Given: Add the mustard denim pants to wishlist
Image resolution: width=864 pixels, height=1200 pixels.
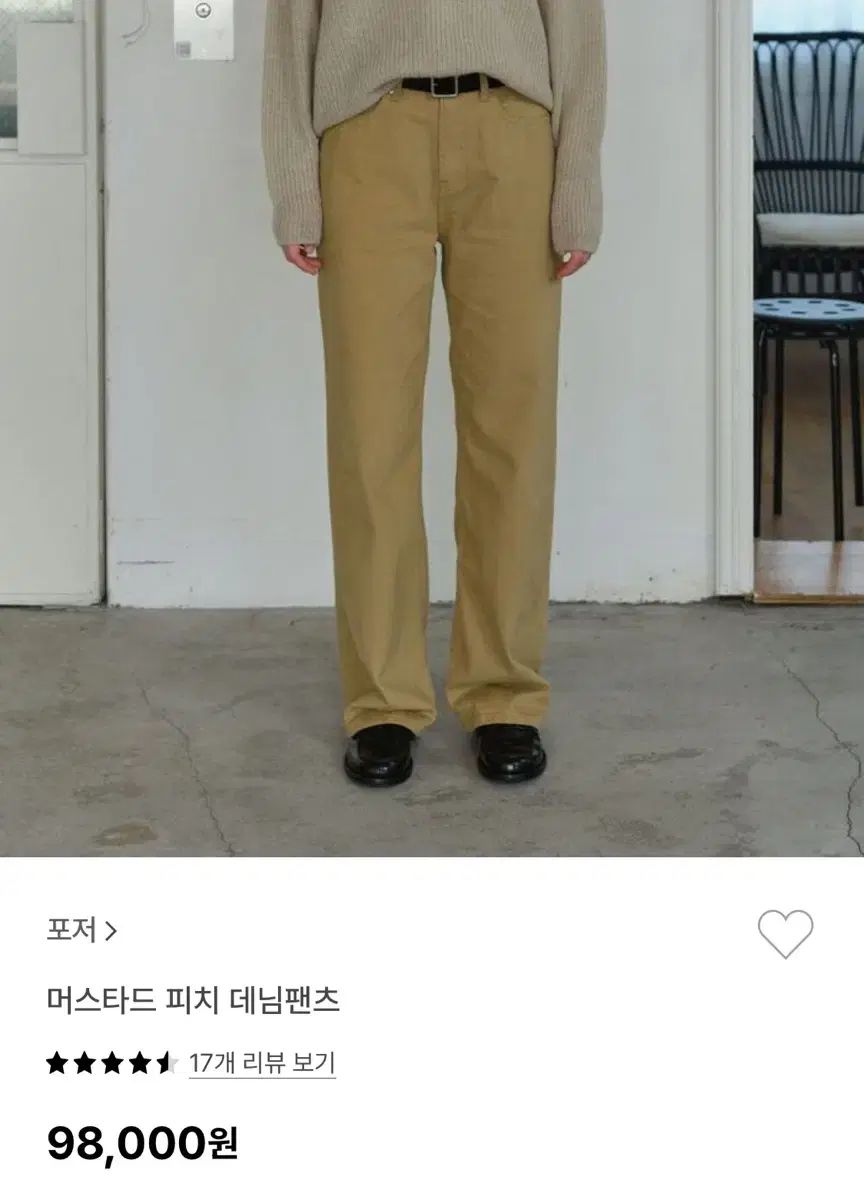Looking at the screenshot, I should (785, 934).
